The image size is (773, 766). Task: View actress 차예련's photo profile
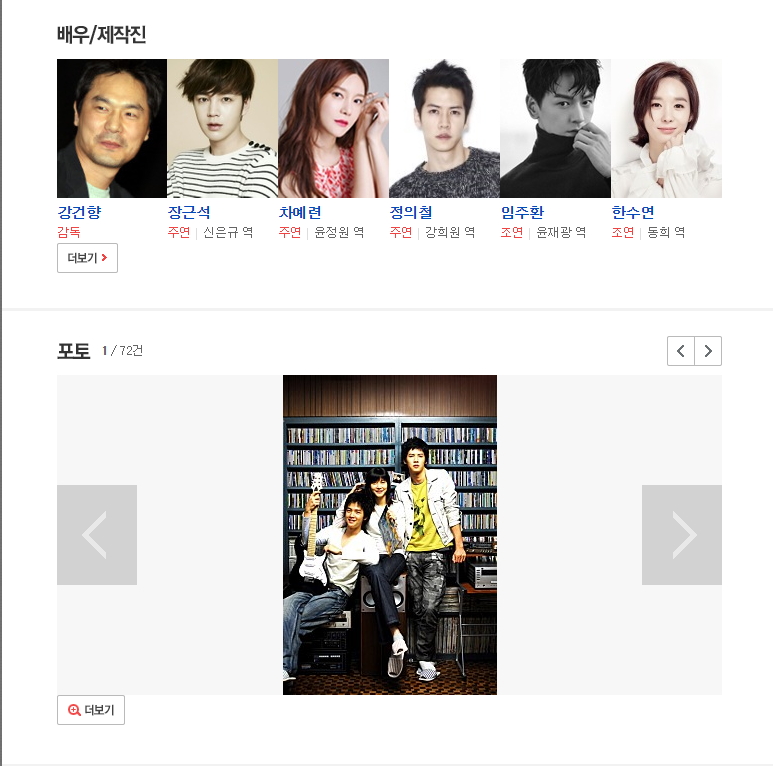[x=333, y=128]
